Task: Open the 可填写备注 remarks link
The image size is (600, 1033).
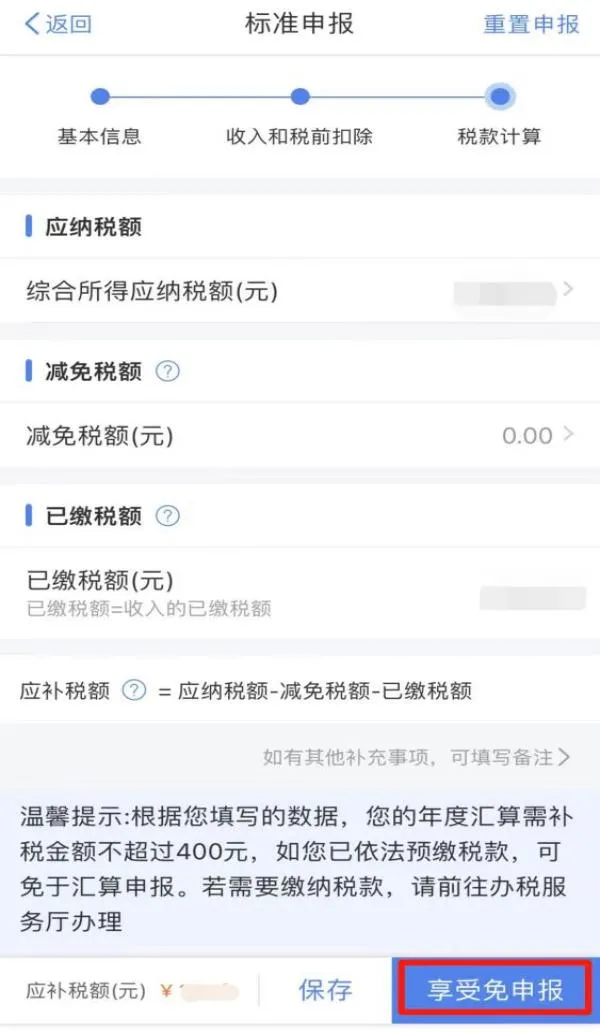Action: click(417, 757)
